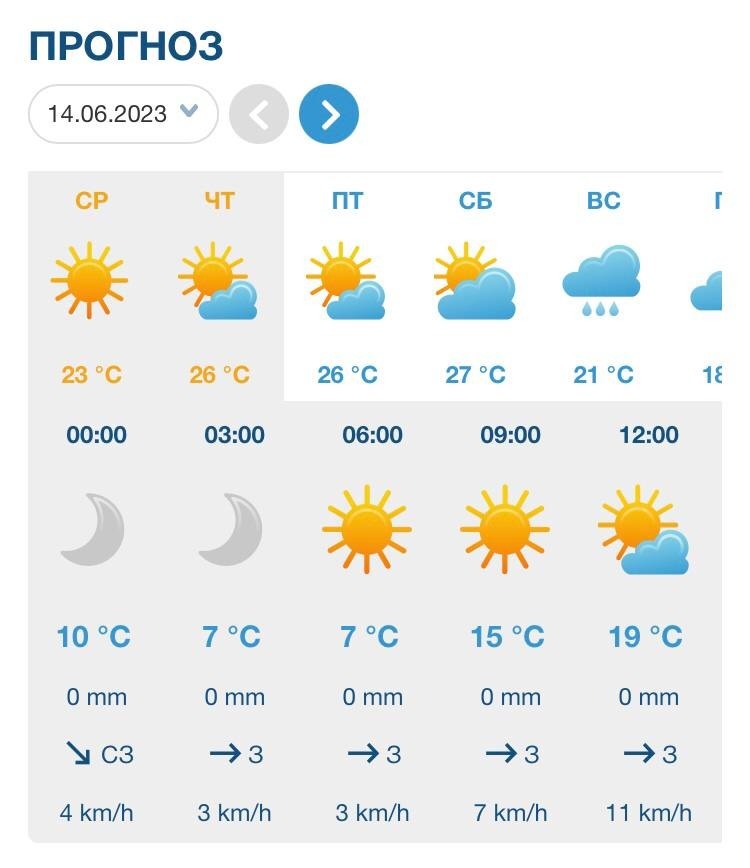This screenshot has height=868, width=750.
Task: Select the ЧТ day forecast
Action: [x=219, y=287]
